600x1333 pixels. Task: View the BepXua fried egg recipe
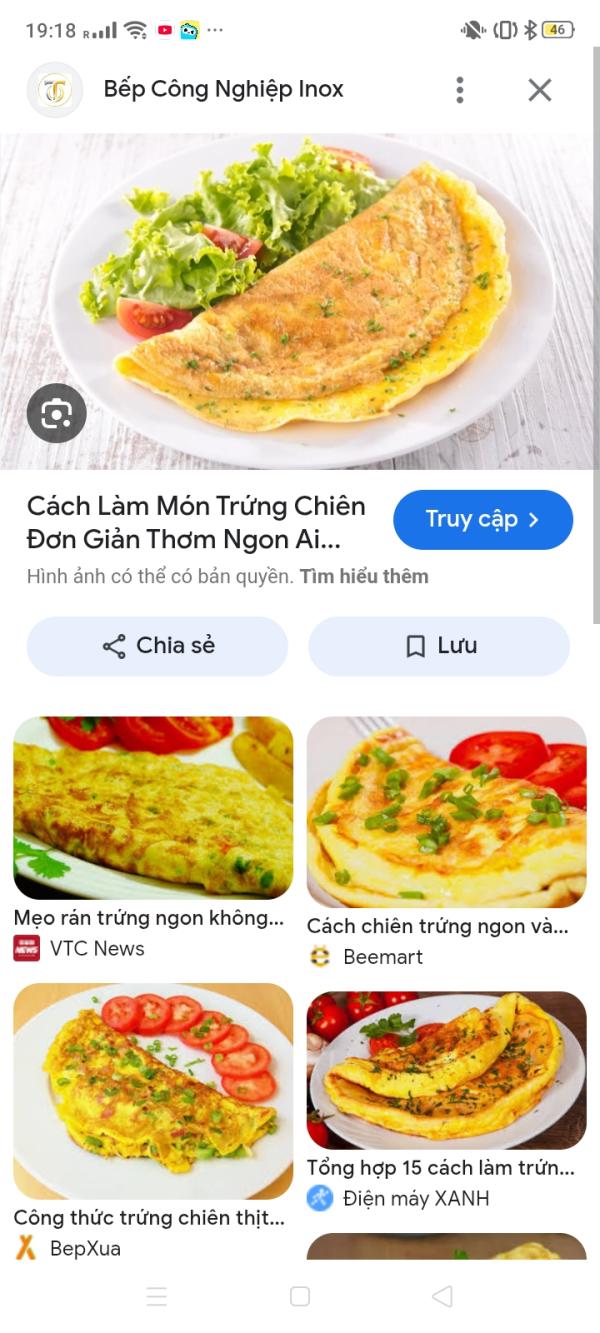[153, 1091]
